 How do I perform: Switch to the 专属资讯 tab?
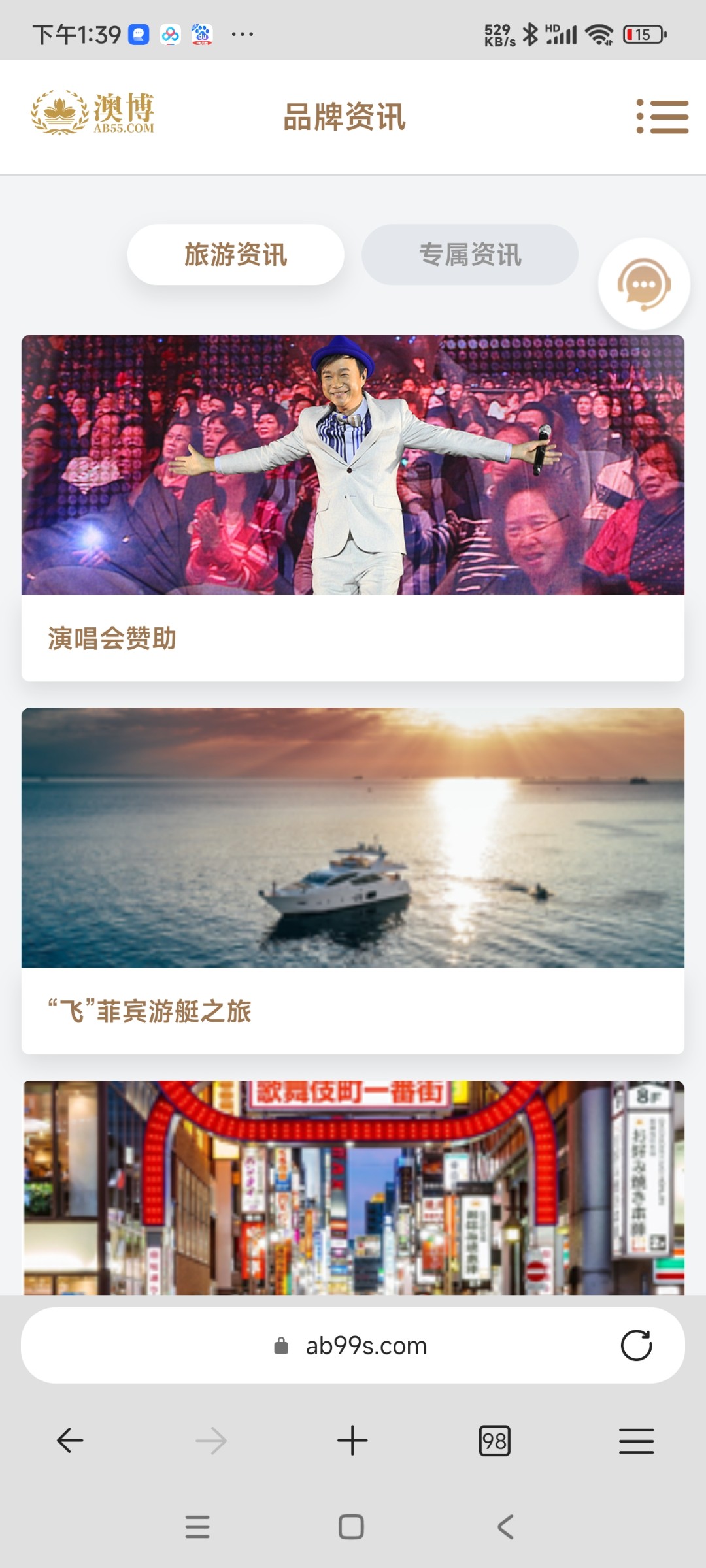click(470, 255)
